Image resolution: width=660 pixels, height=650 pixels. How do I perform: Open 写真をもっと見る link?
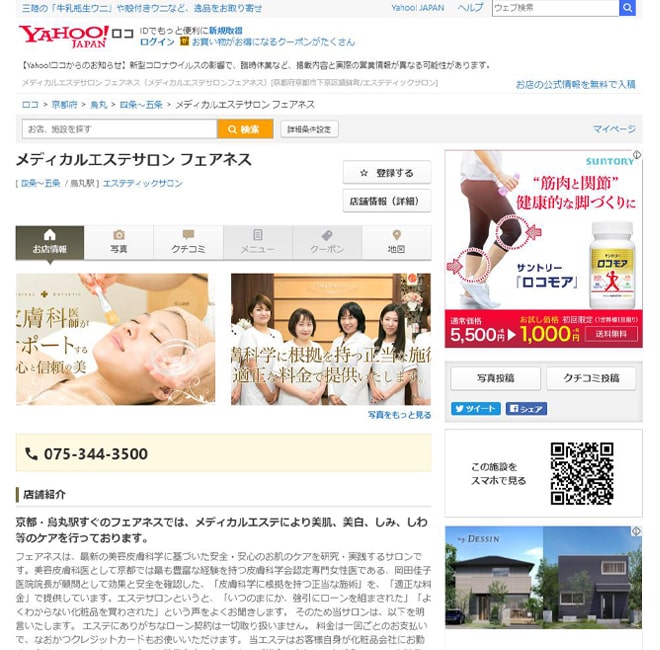pos(399,415)
